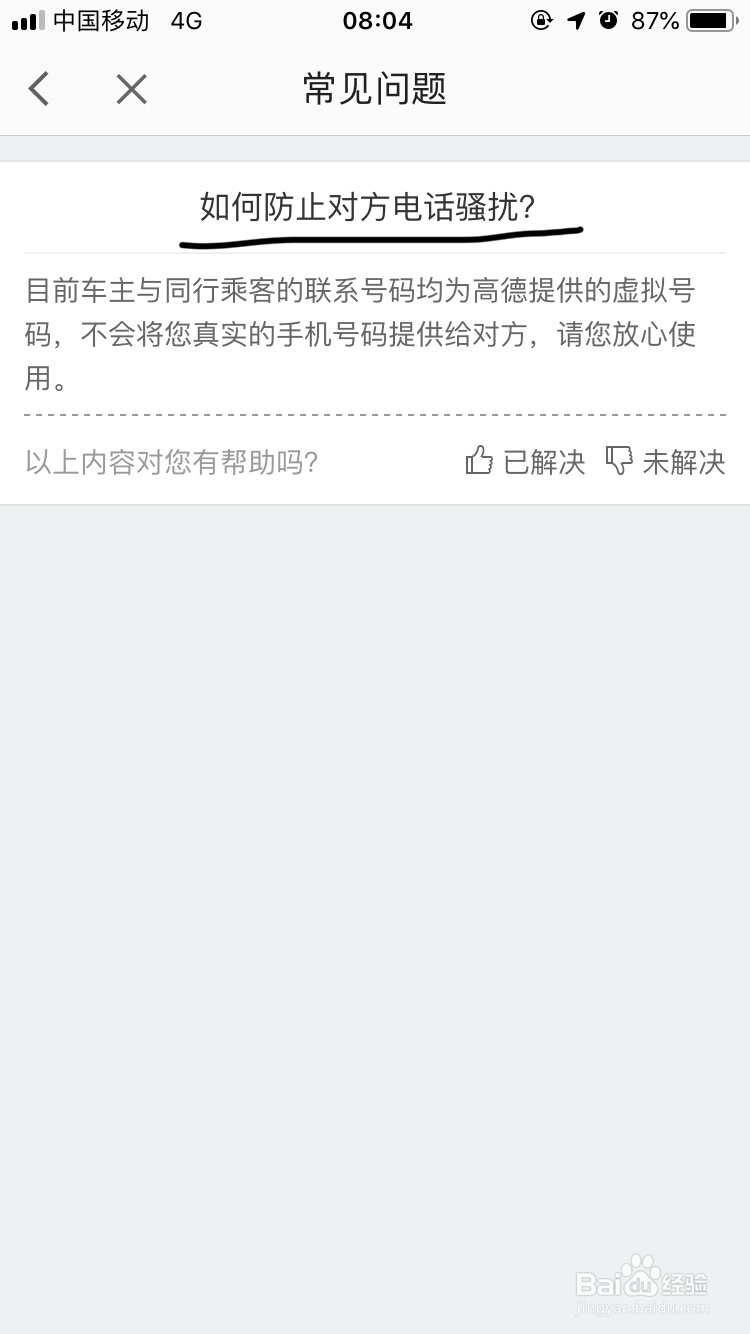This screenshot has width=750, height=1334.
Task: Click the alarm clock icon in status bar
Action: pyautogui.click(x=609, y=20)
